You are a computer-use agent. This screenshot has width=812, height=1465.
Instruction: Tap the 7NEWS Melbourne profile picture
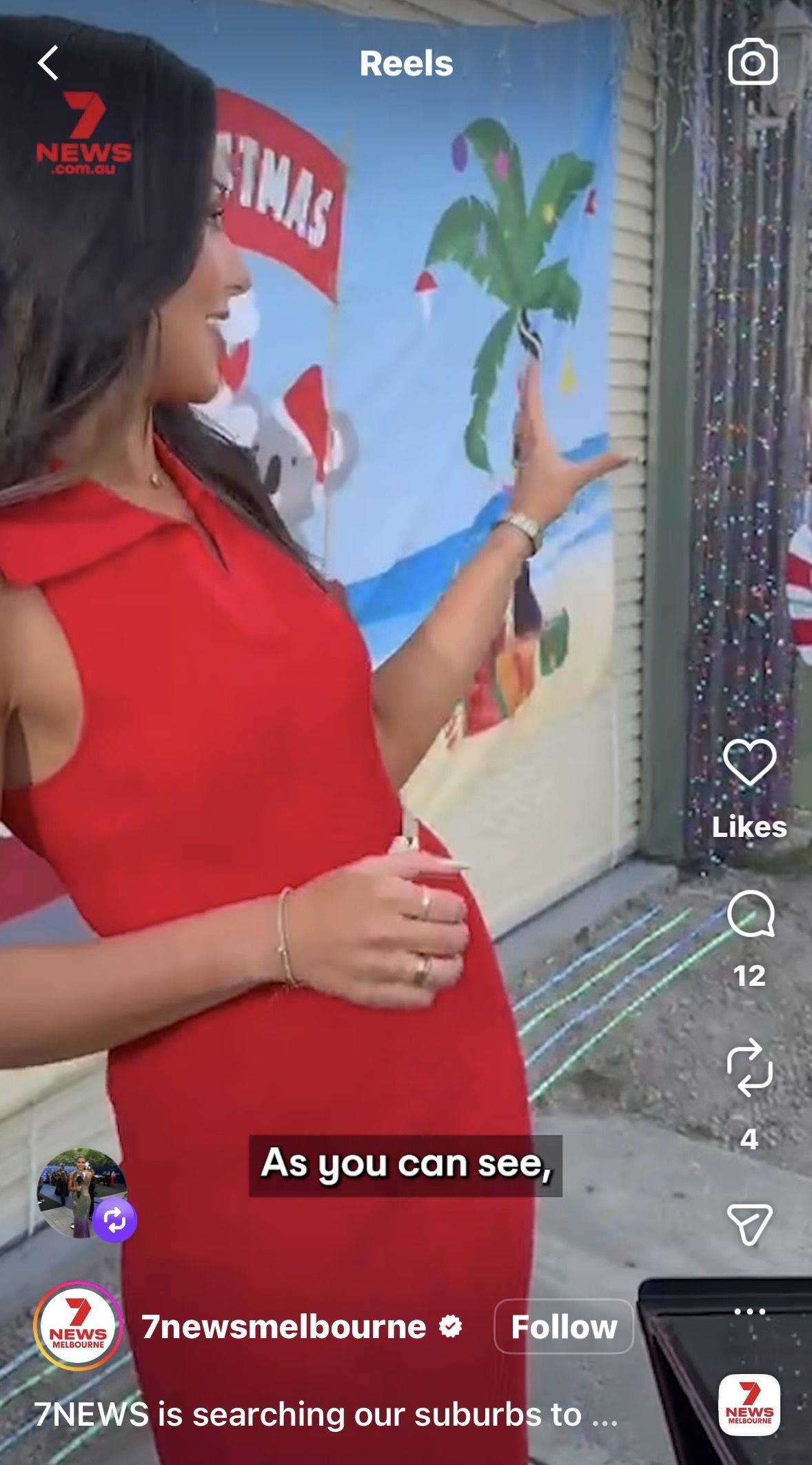pos(77,1327)
